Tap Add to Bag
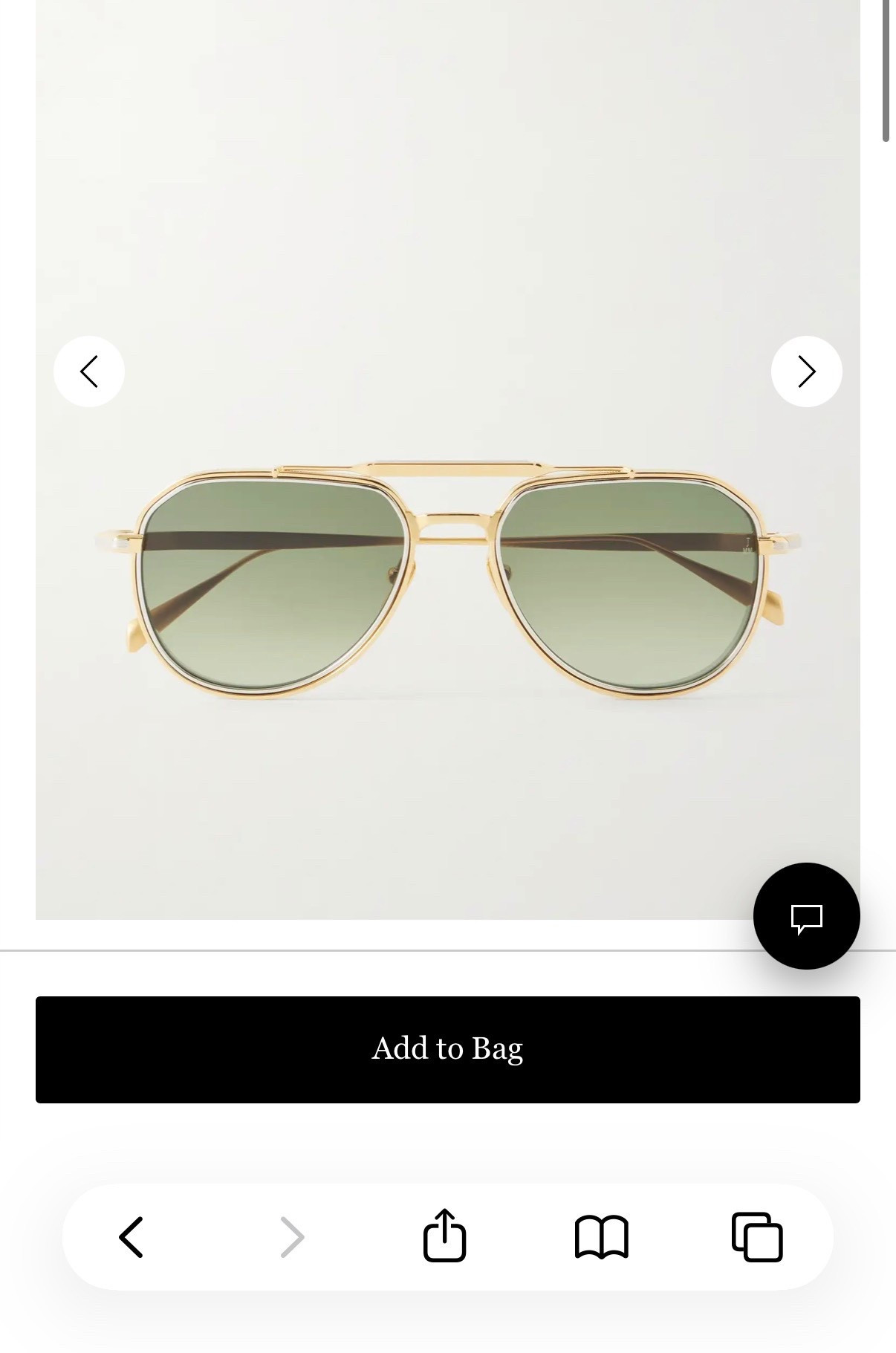This screenshot has height=1353, width=896. click(x=447, y=1049)
